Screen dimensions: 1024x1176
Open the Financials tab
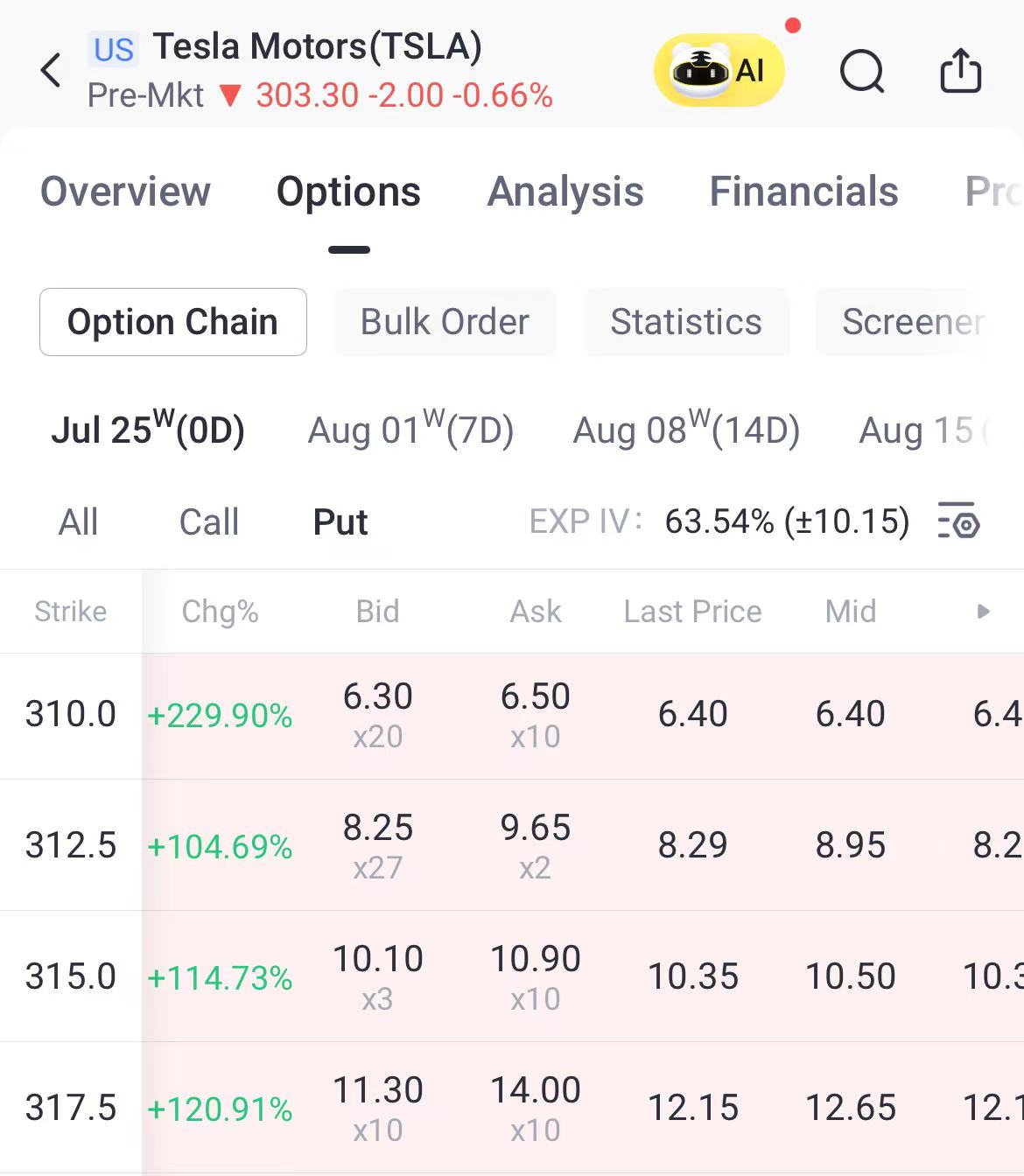804,192
